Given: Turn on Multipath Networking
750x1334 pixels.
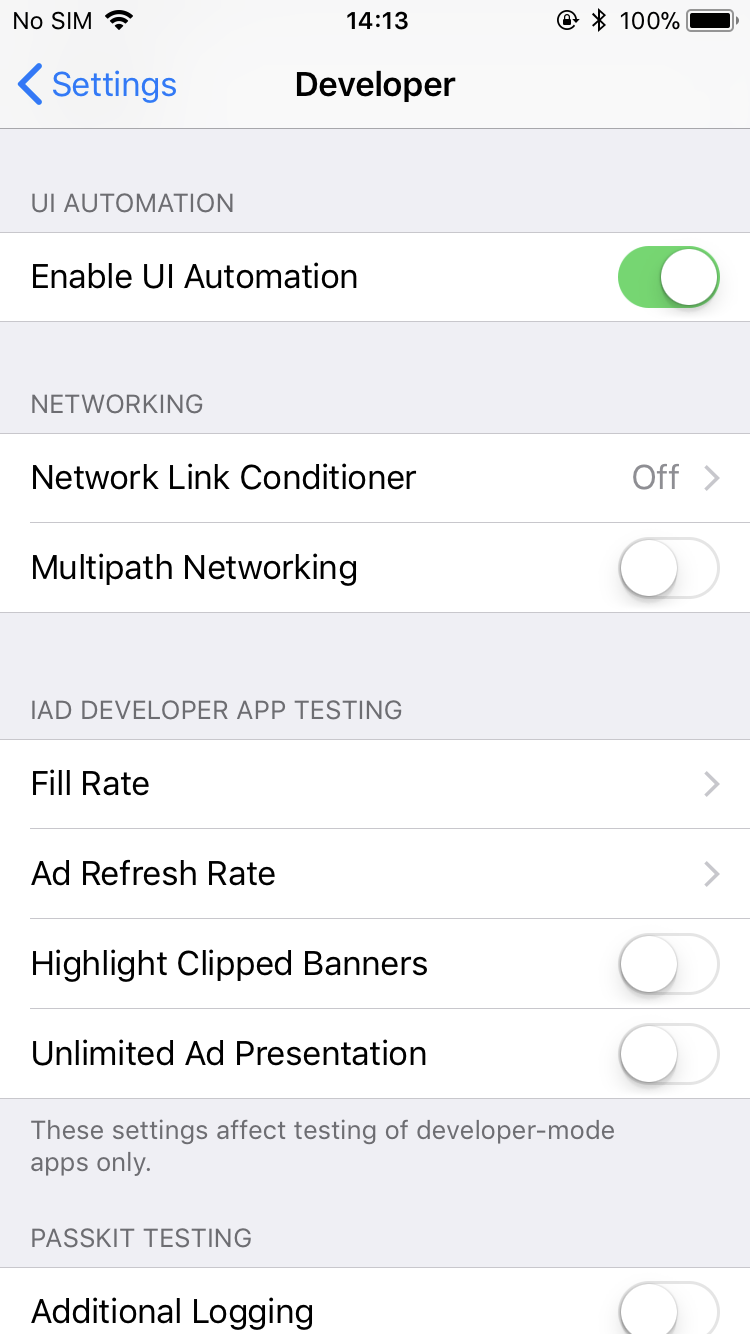Looking at the screenshot, I should (668, 568).
